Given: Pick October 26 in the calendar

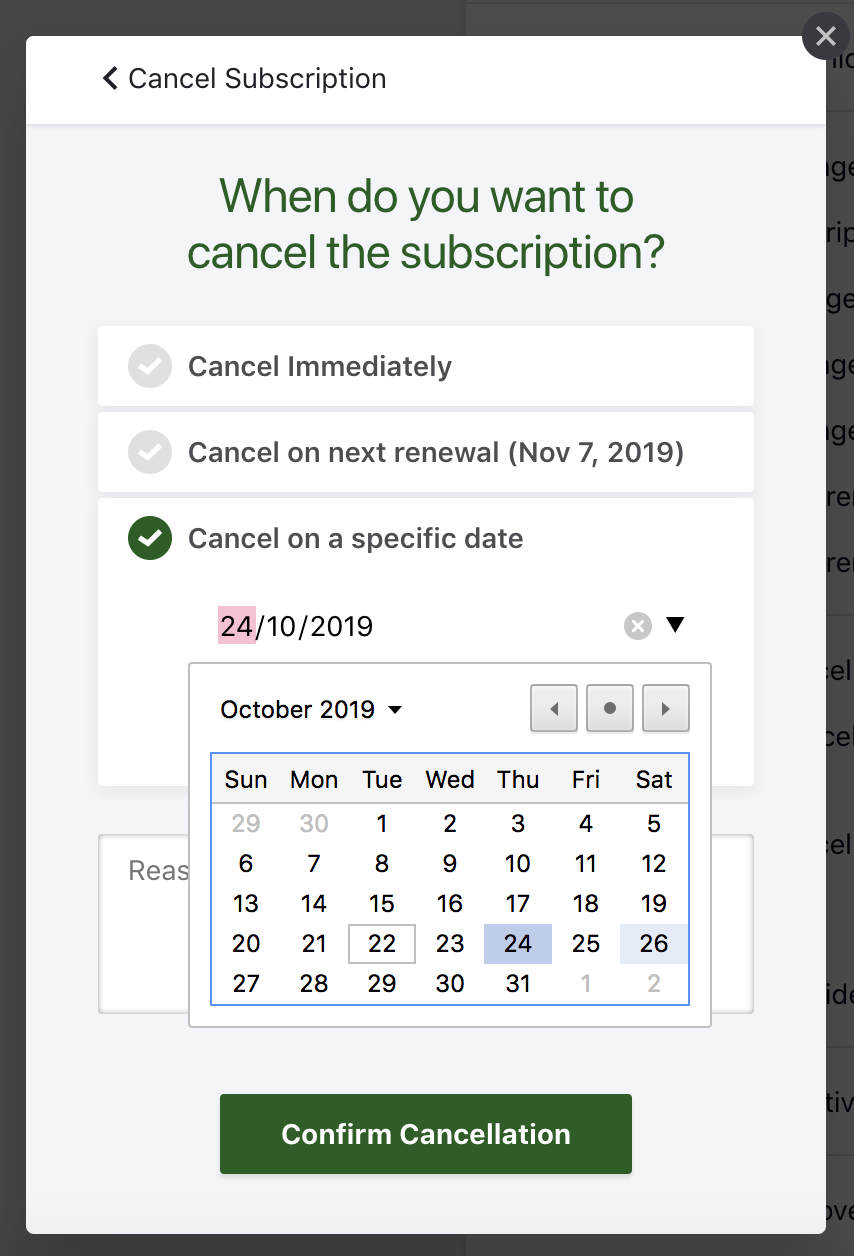Looking at the screenshot, I should click(654, 943).
